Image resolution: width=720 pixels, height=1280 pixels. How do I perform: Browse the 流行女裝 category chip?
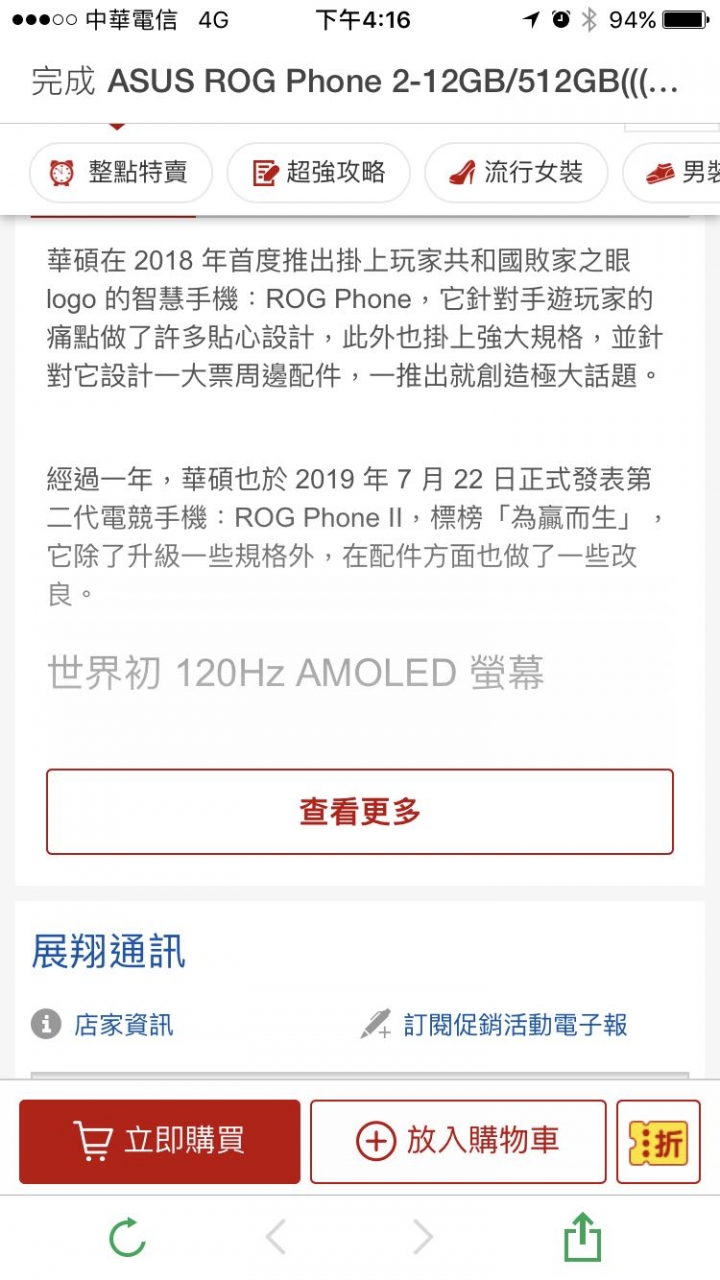coord(516,173)
